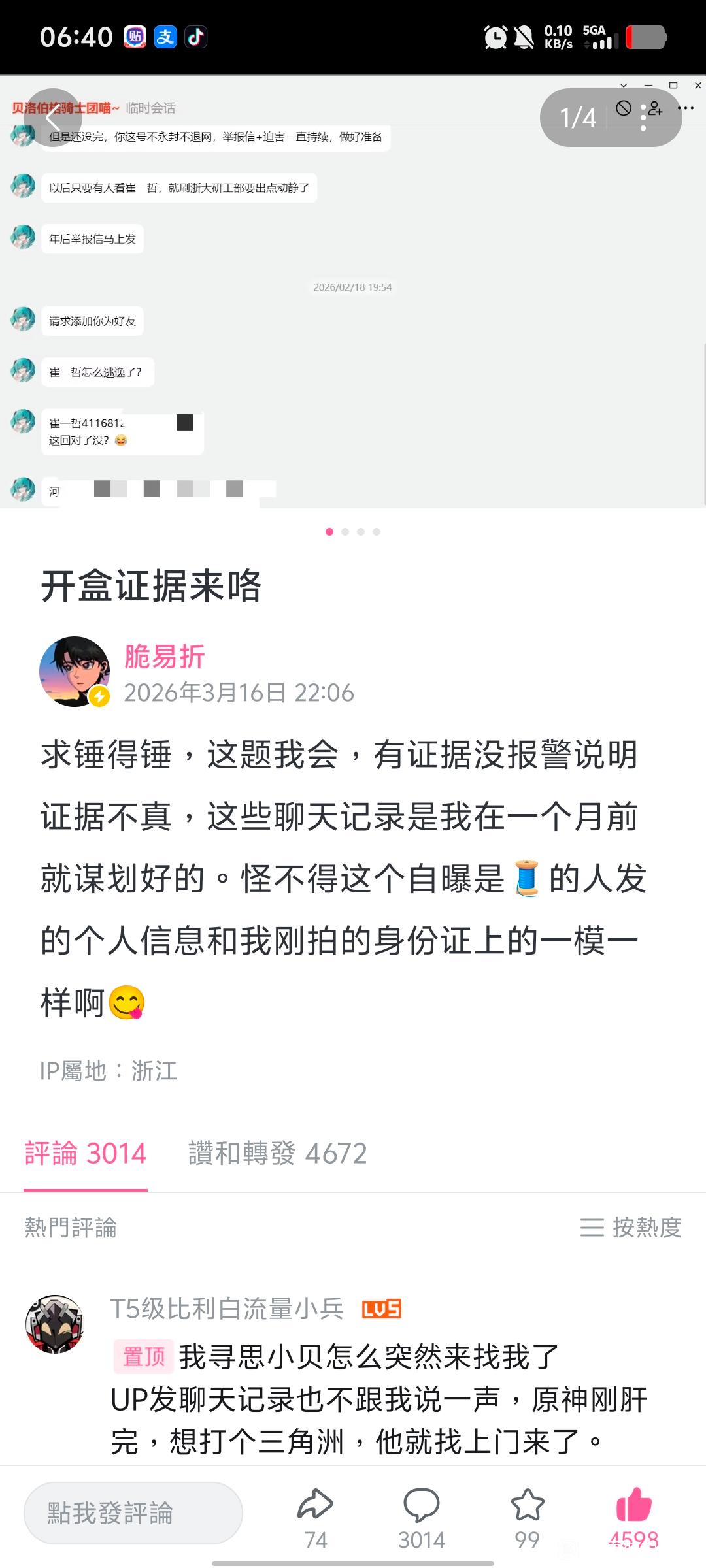Switch to the 讚和轉發 4672 tab
This screenshot has height=1568, width=706.
tap(277, 1153)
